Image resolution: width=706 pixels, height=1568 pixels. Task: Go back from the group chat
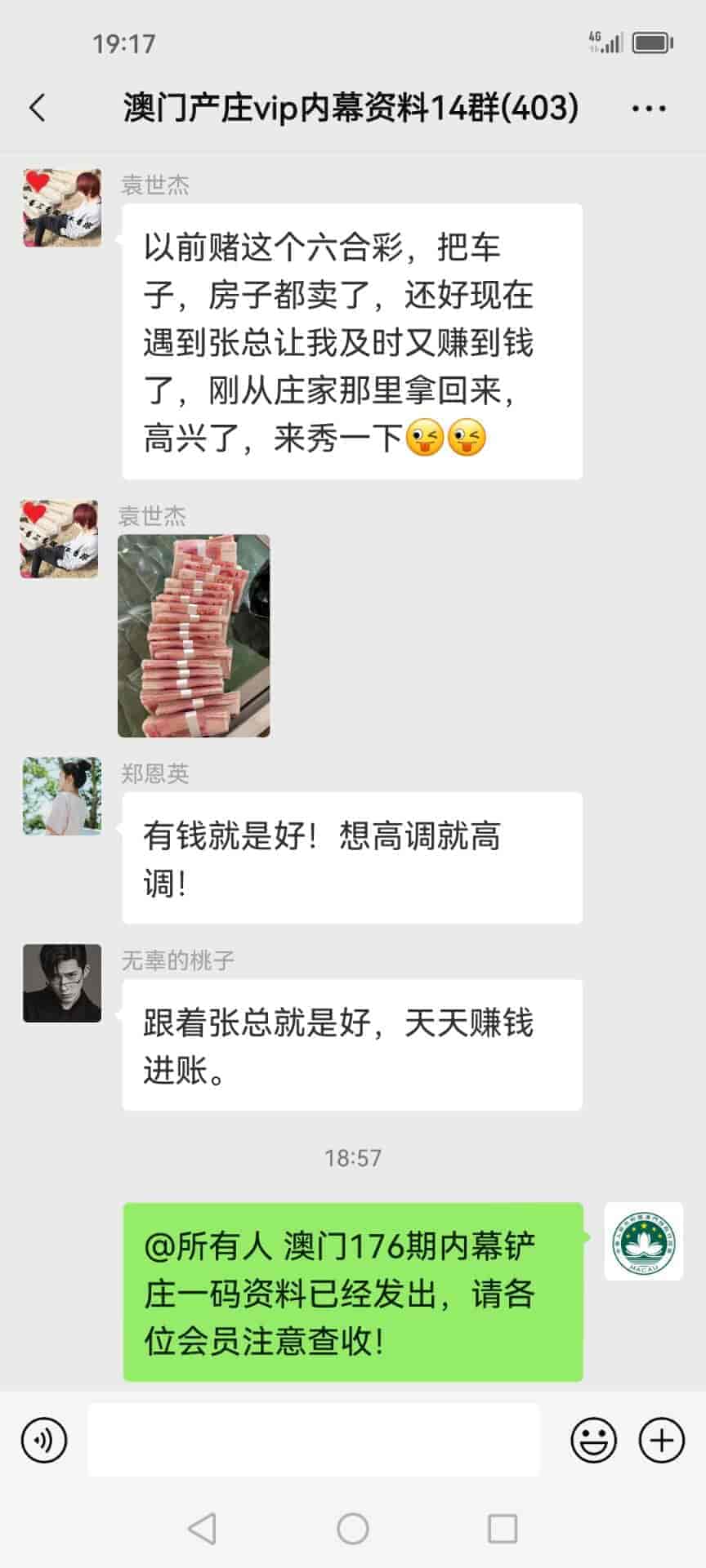coord(38,108)
